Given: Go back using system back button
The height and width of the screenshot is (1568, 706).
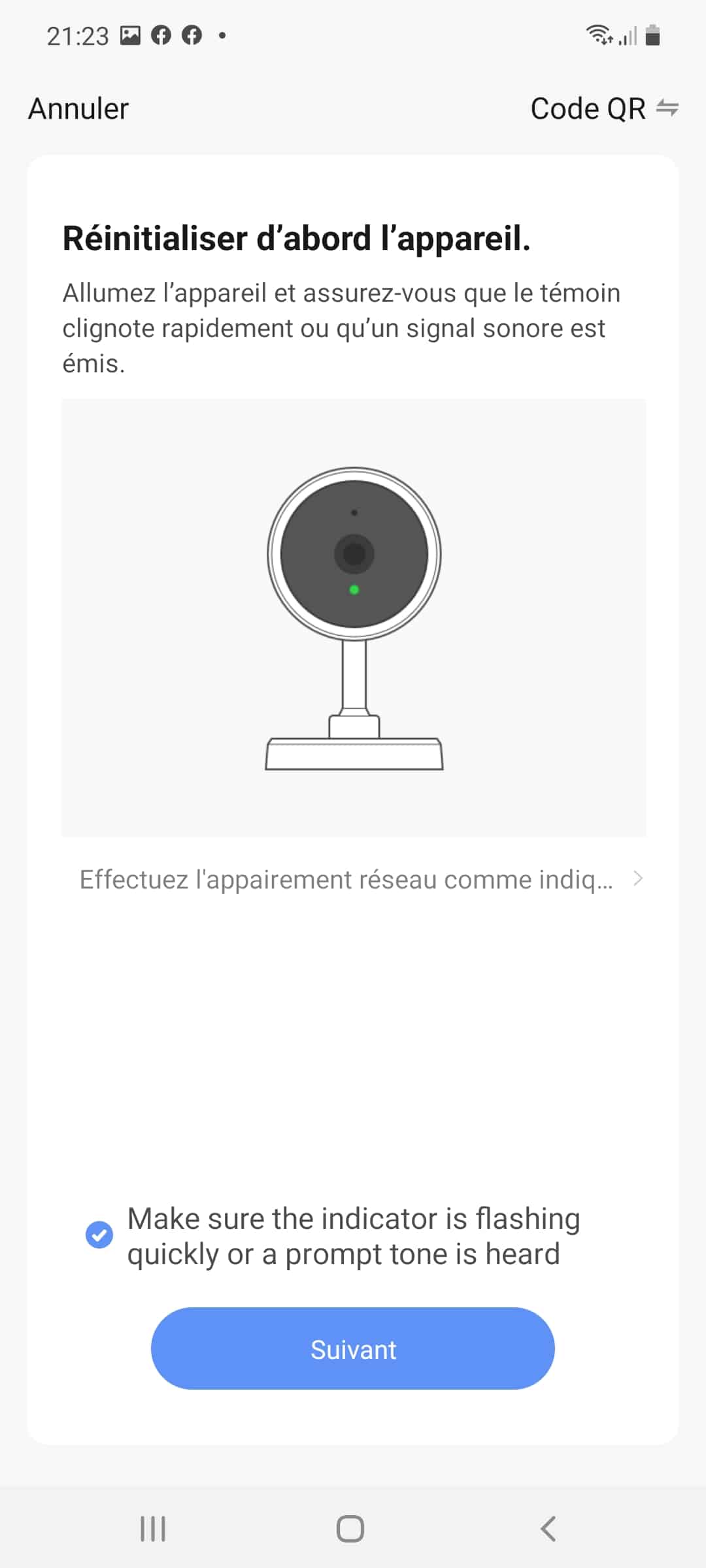Looking at the screenshot, I should [x=548, y=1529].
